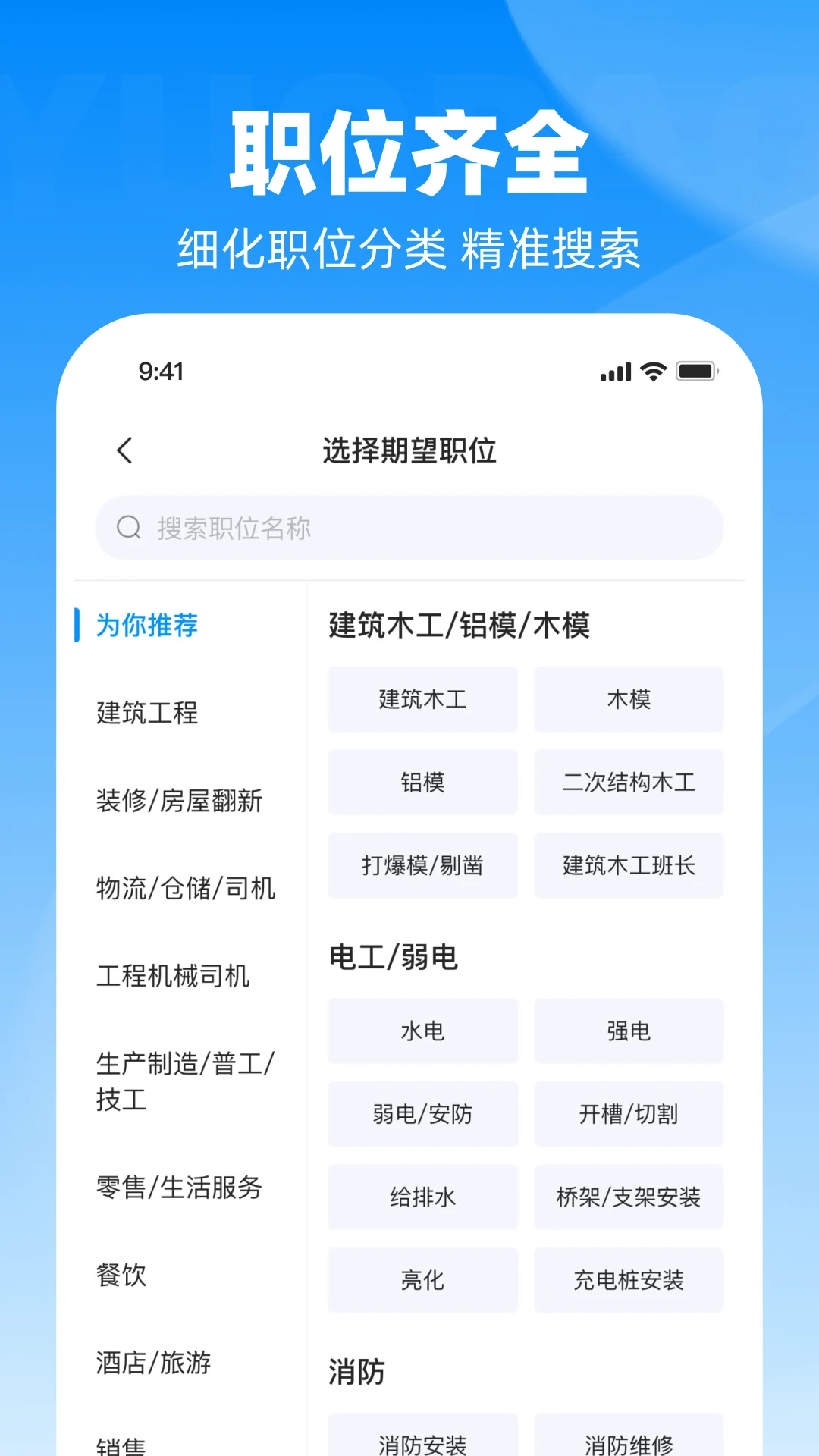Toggle the 水电 job selection
819x1456 pixels.
click(x=422, y=1031)
